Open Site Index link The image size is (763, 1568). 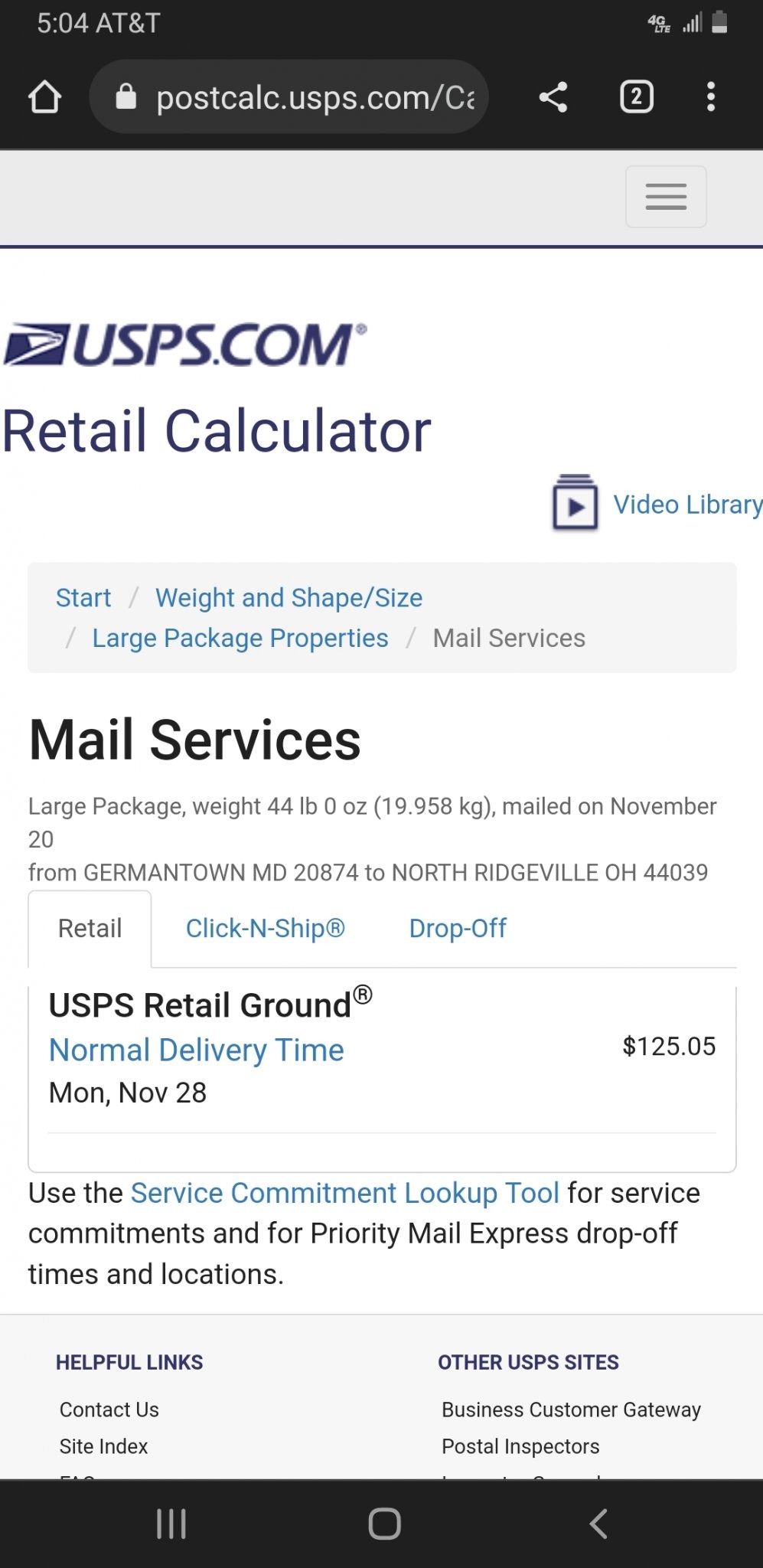click(103, 1446)
